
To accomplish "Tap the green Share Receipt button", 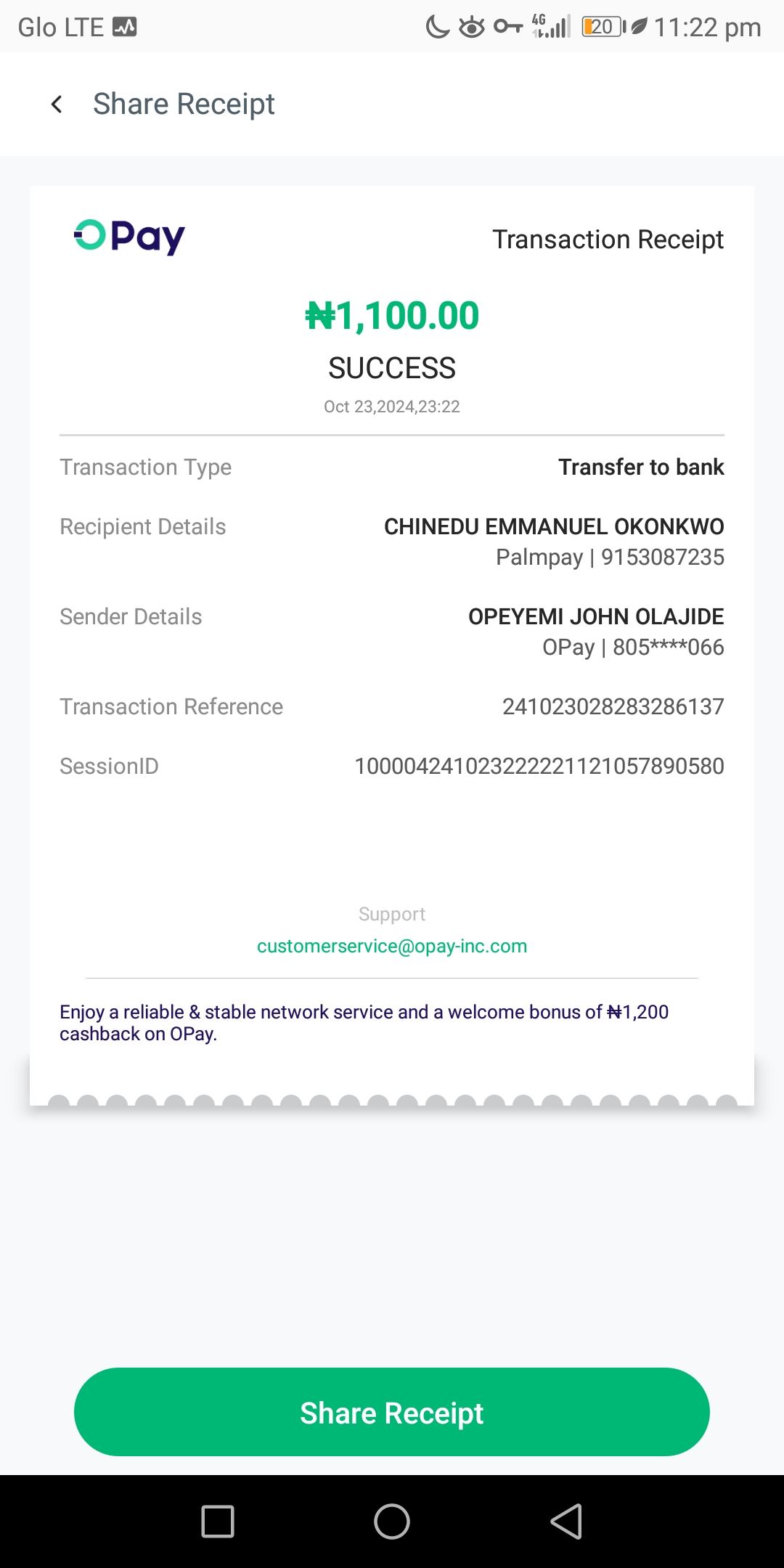I will [x=391, y=1412].
